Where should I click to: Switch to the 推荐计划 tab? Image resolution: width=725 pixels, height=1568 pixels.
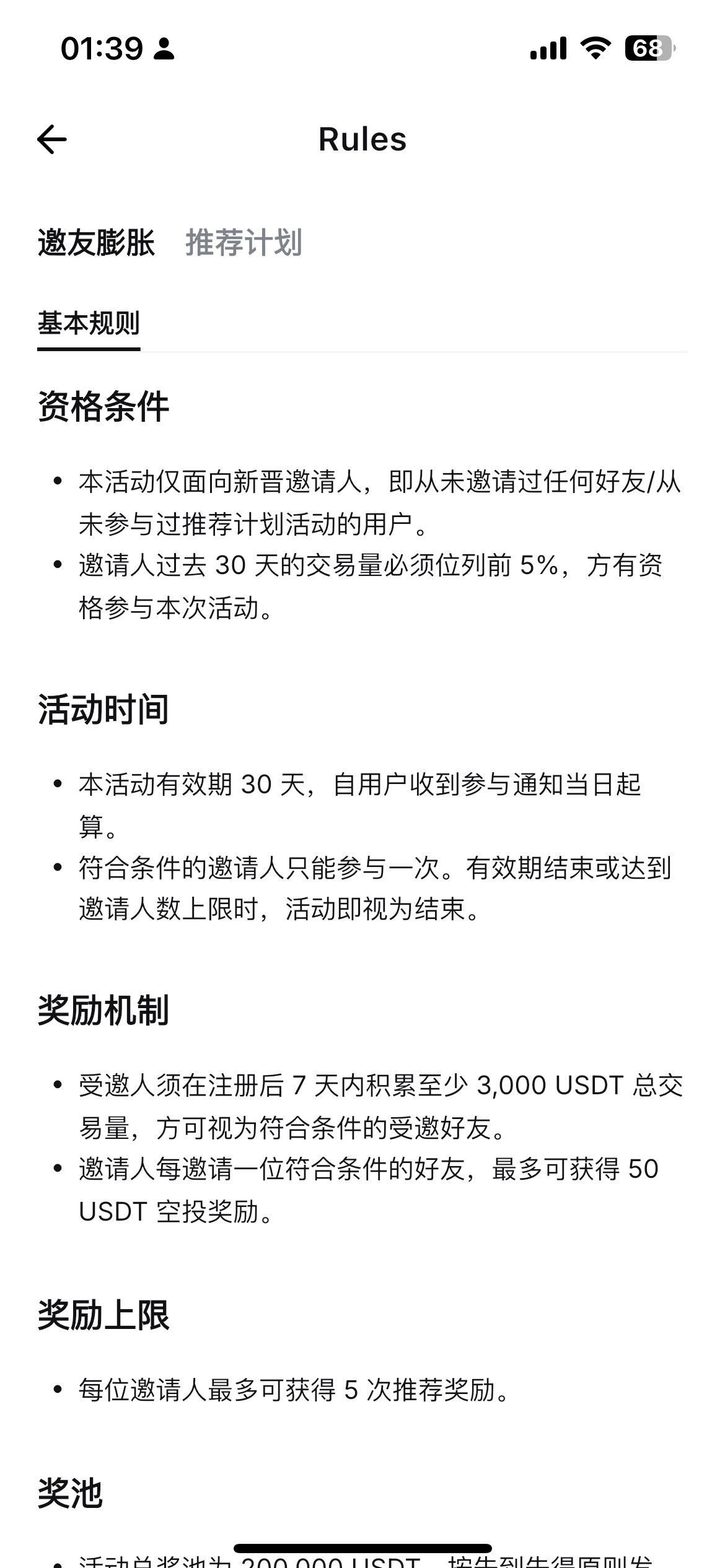coord(244,242)
